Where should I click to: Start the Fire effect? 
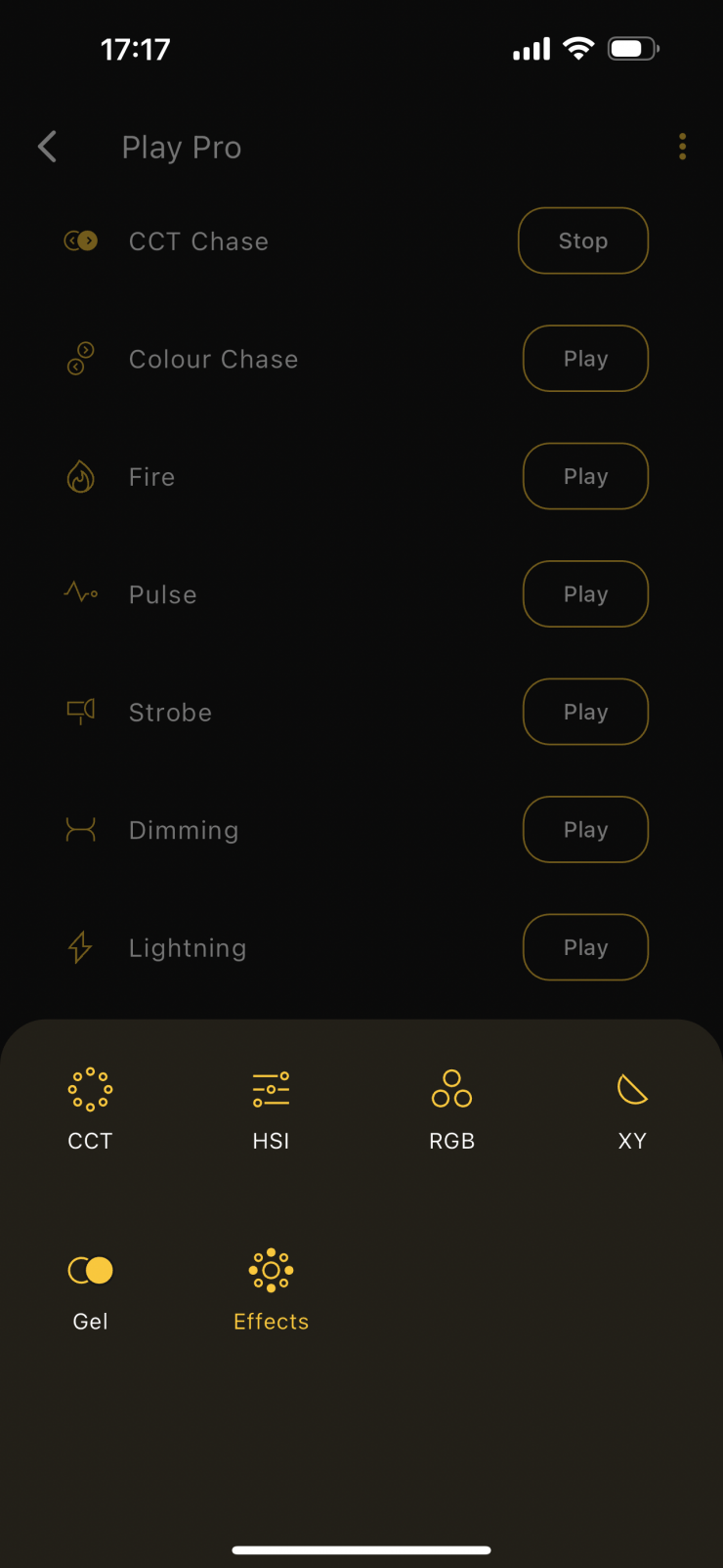pos(585,476)
